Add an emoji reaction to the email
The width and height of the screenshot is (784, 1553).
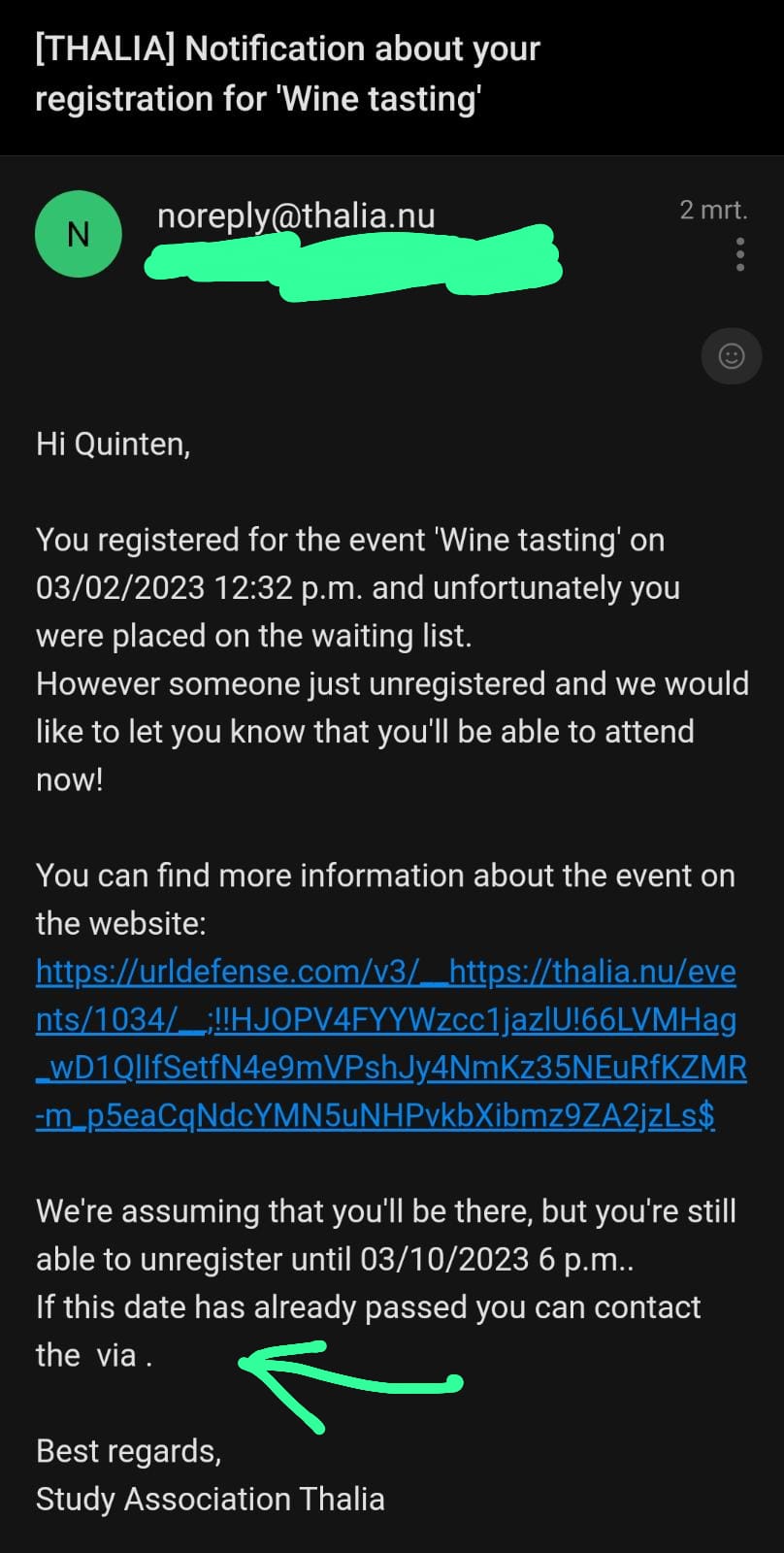pos(731,356)
